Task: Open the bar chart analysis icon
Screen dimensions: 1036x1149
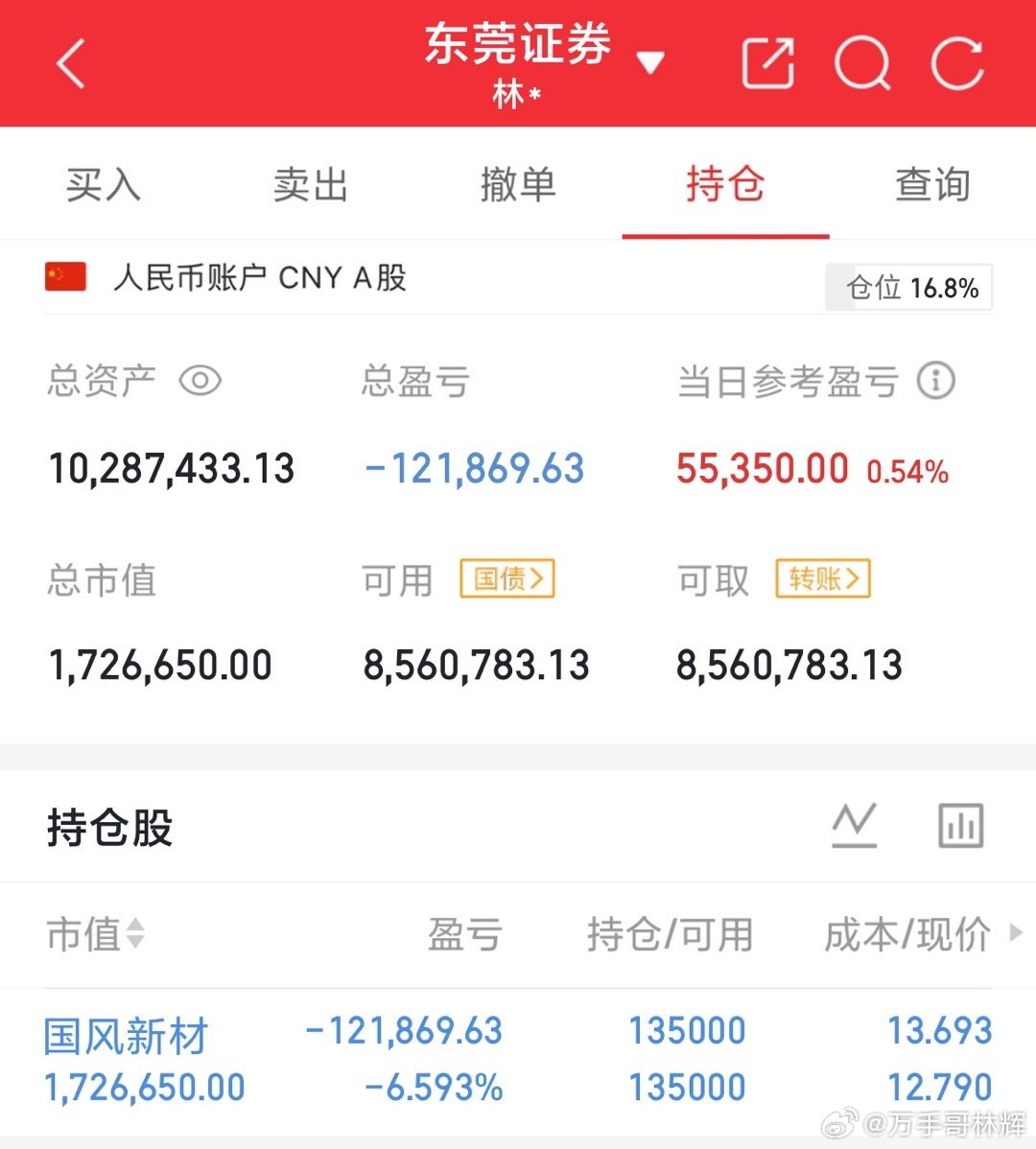Action: (960, 824)
